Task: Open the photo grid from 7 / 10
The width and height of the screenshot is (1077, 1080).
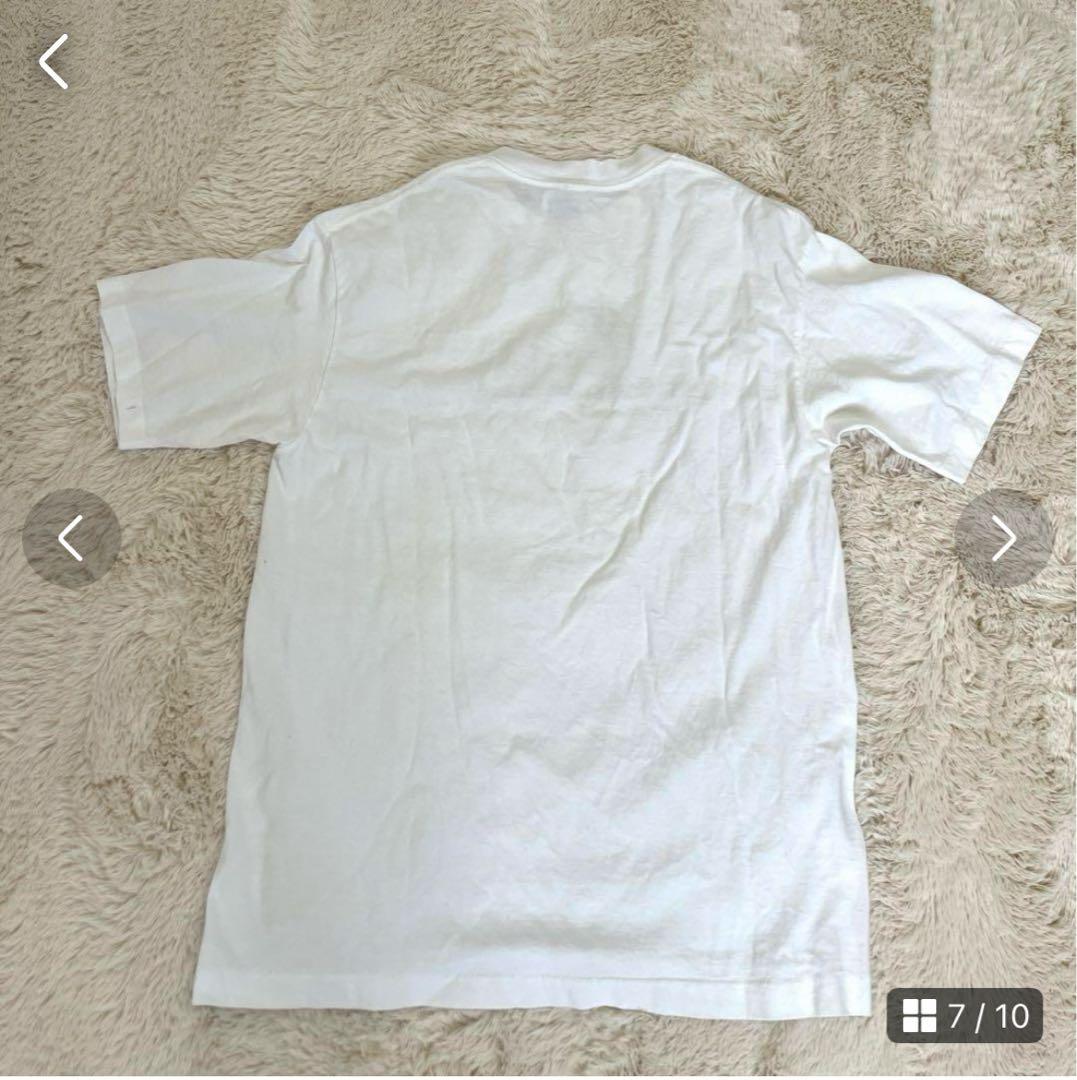Action: click(965, 1017)
